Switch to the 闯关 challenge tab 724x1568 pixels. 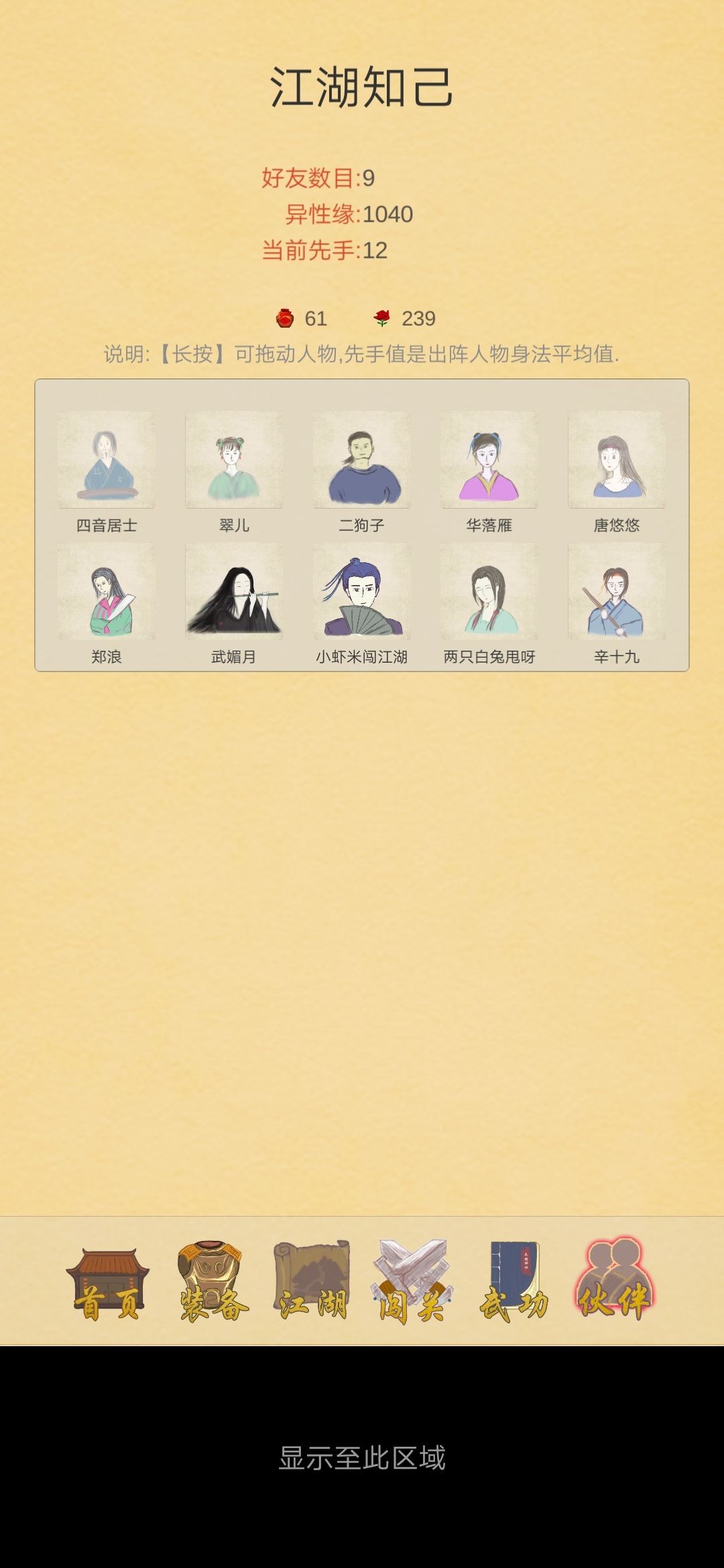412,1283
